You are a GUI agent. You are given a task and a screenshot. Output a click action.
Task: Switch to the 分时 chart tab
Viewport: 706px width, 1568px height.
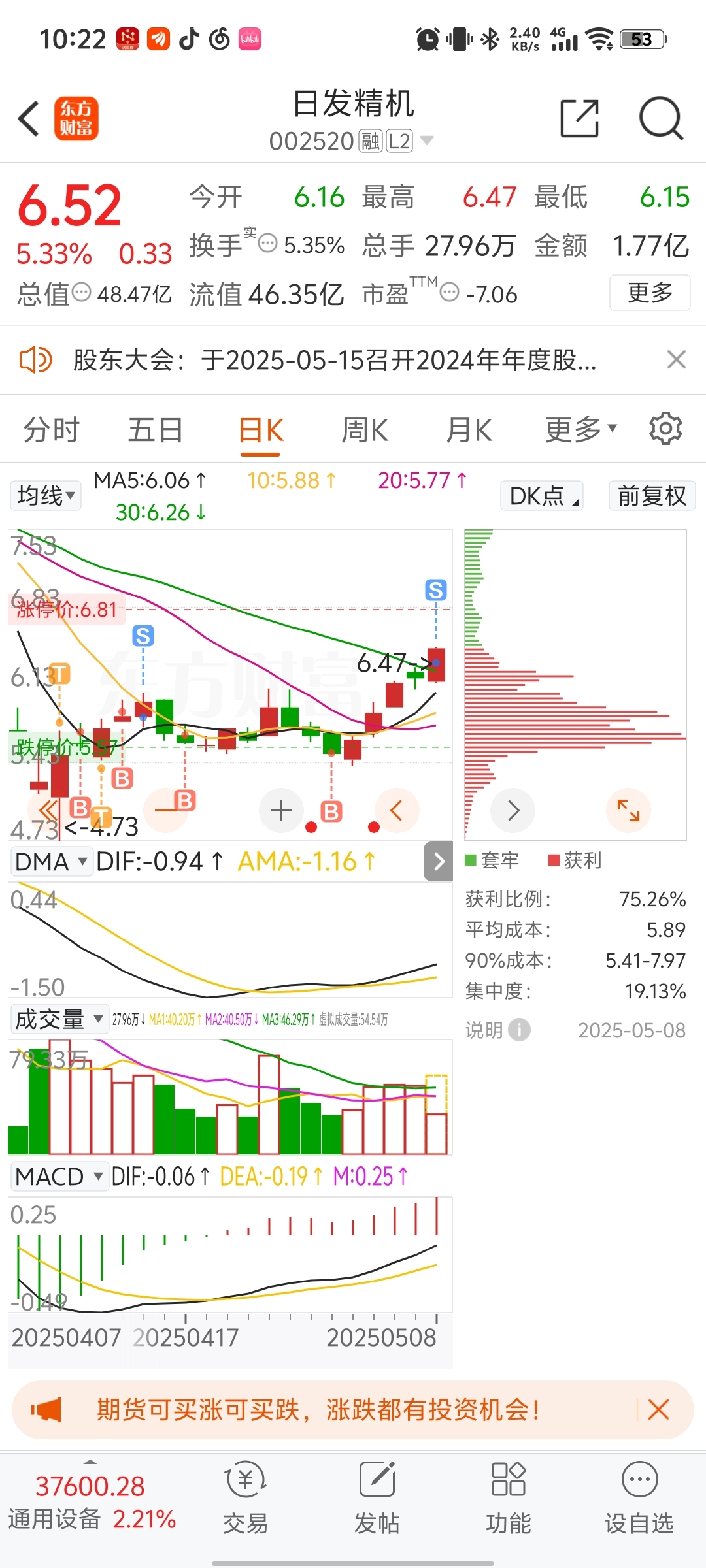[x=51, y=431]
